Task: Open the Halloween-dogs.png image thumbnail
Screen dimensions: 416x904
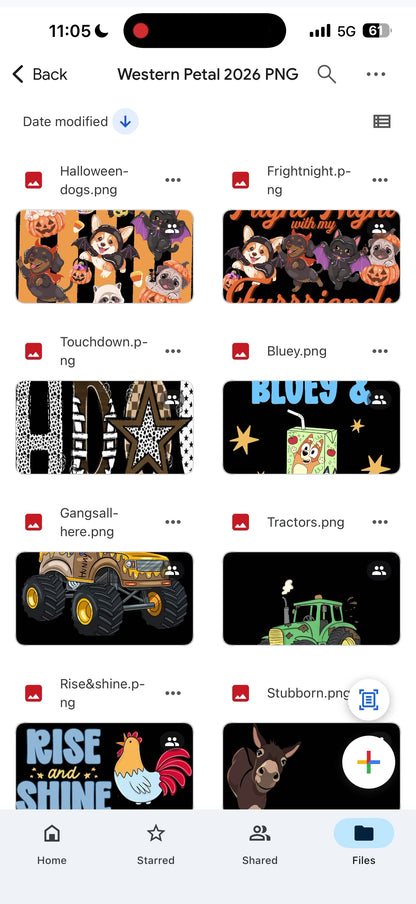Action: click(104, 256)
